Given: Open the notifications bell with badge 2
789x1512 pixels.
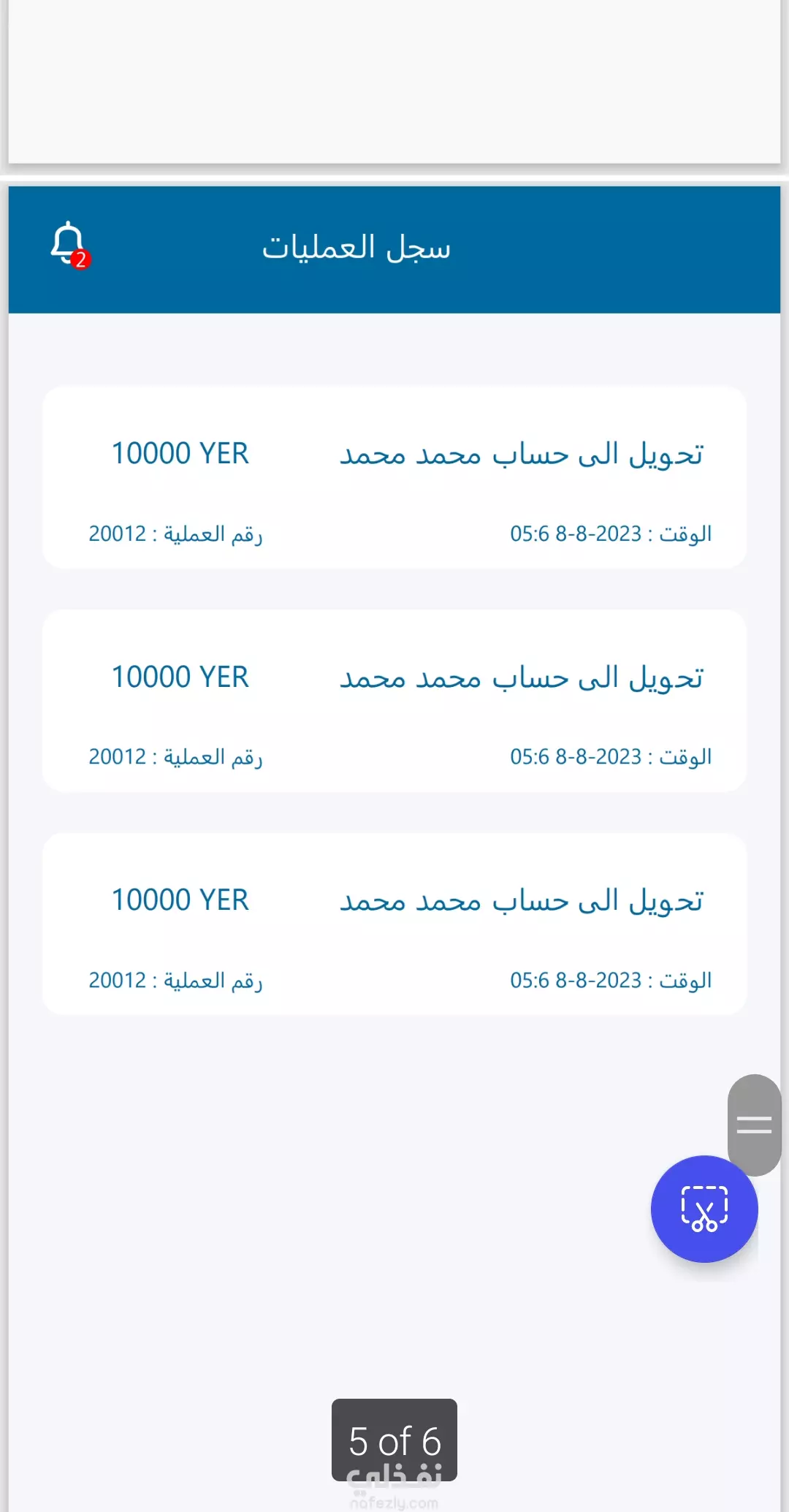Looking at the screenshot, I should (69, 245).
